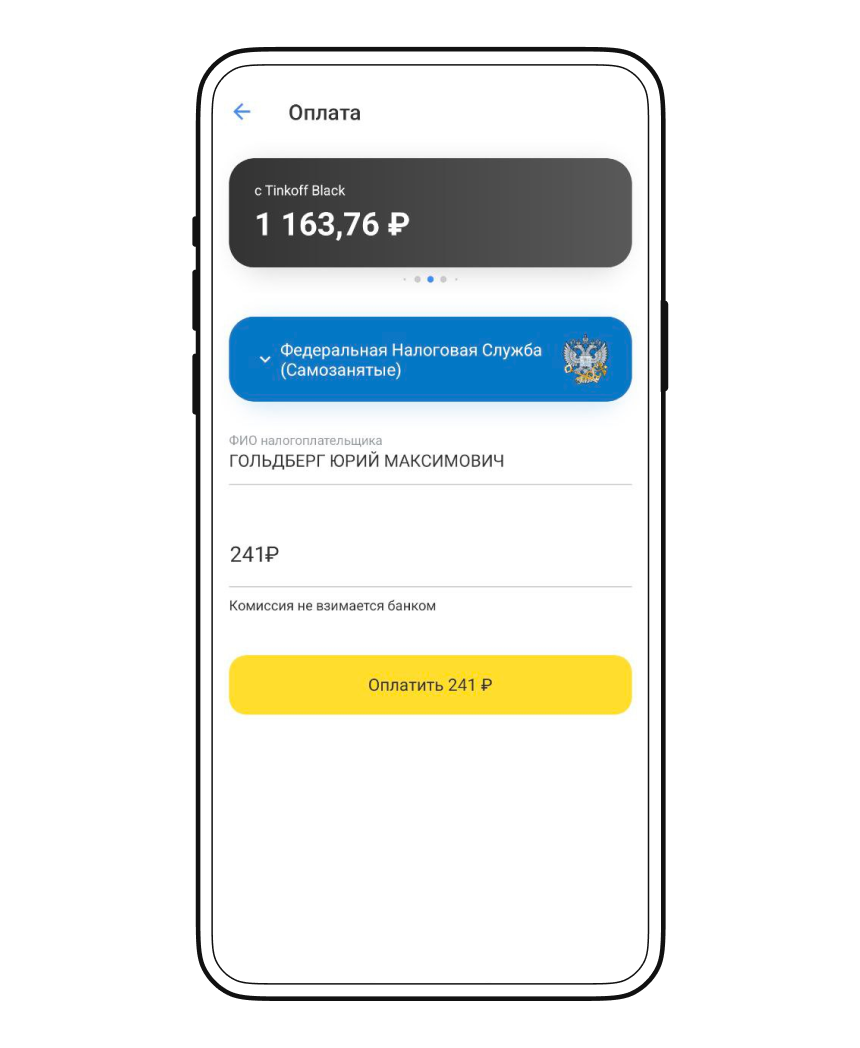Go back from the Оплата screen
This screenshot has width=860, height=1048.
tap(241, 112)
